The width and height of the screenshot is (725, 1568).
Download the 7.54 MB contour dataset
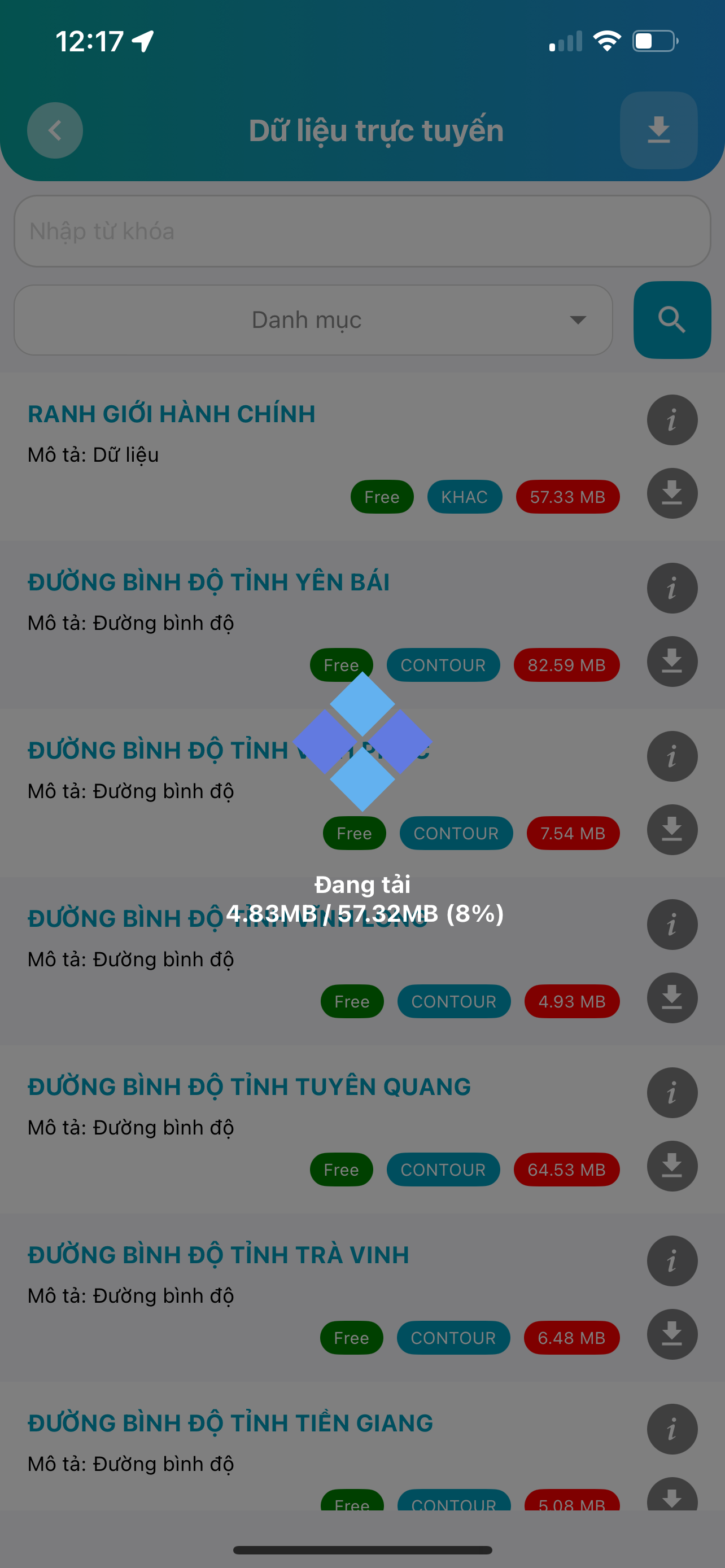671,830
